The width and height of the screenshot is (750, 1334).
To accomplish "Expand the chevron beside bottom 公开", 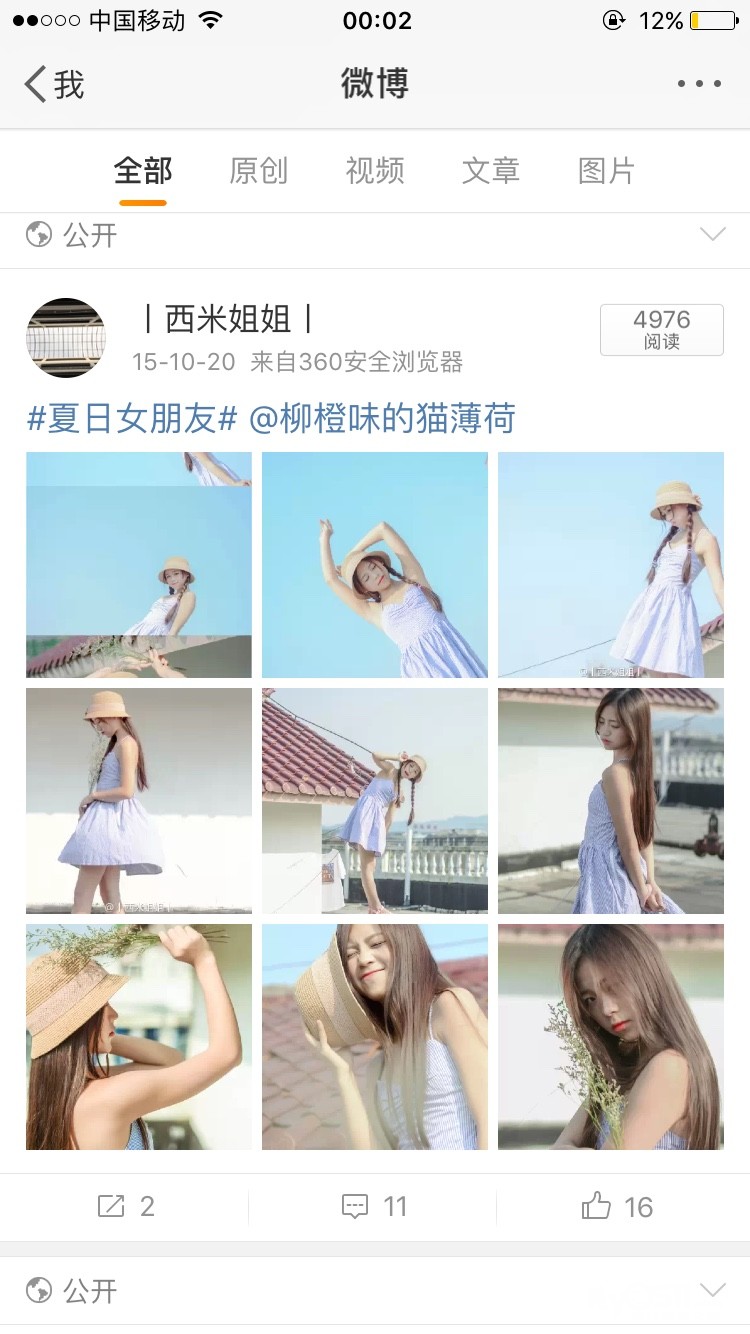I will click(712, 1290).
